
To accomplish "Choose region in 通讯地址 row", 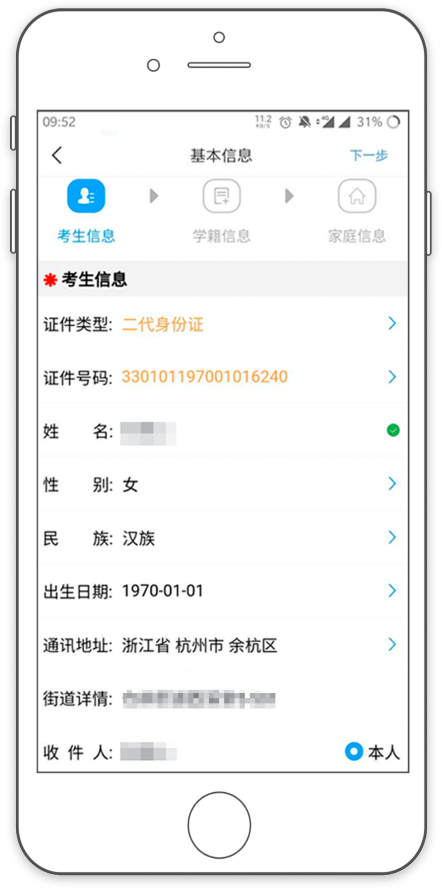I will pyautogui.click(x=223, y=645).
